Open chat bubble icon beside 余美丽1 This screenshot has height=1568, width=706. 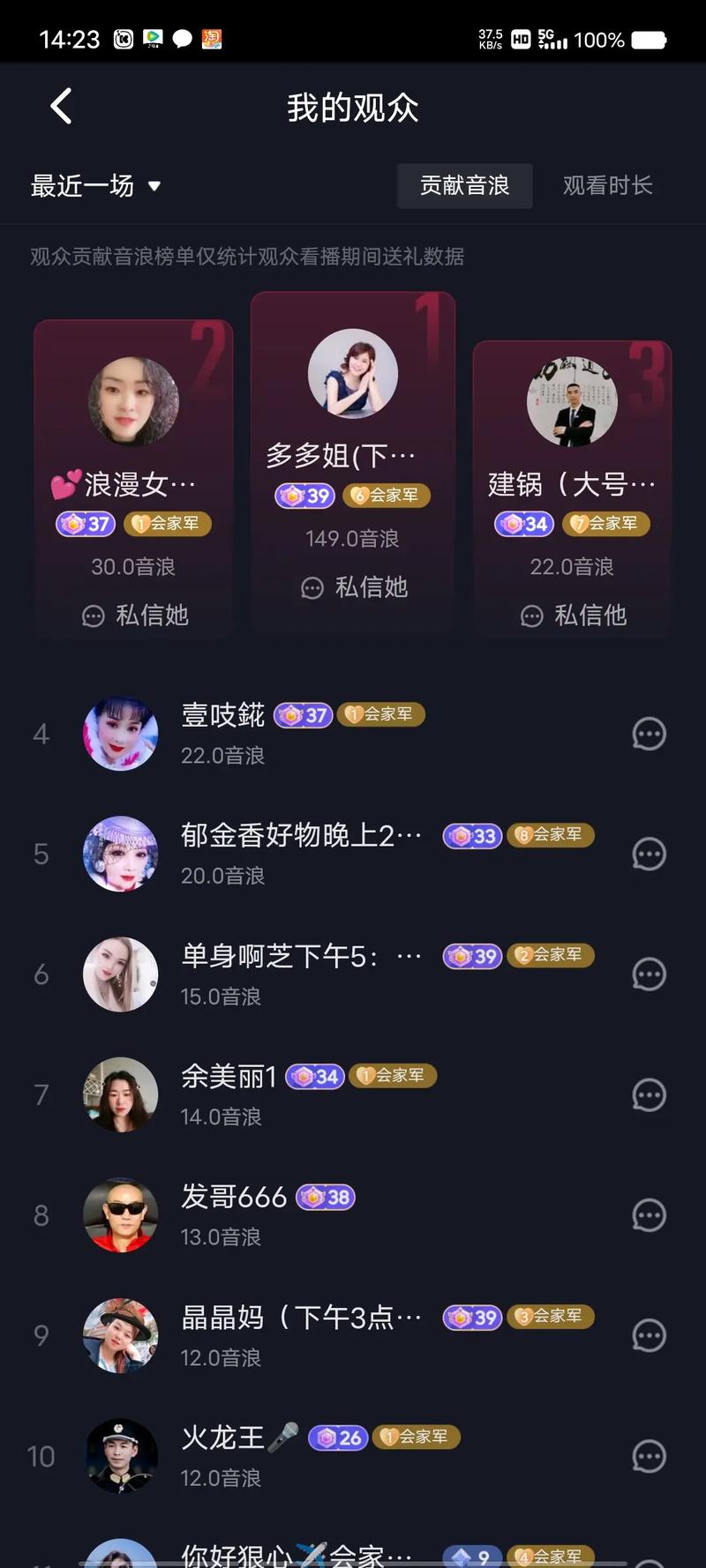click(650, 1094)
